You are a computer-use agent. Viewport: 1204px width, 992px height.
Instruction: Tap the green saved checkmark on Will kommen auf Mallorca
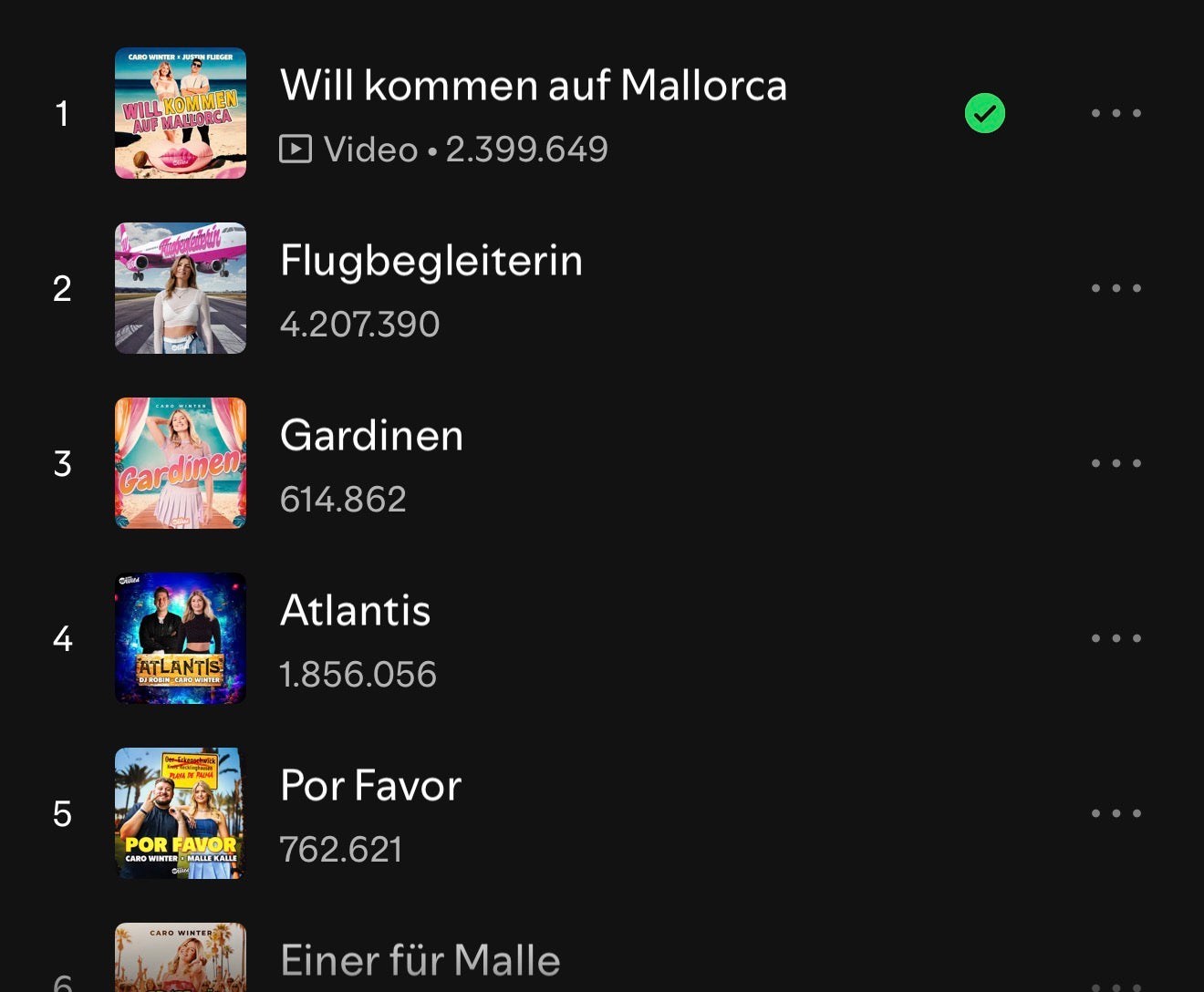point(984,114)
